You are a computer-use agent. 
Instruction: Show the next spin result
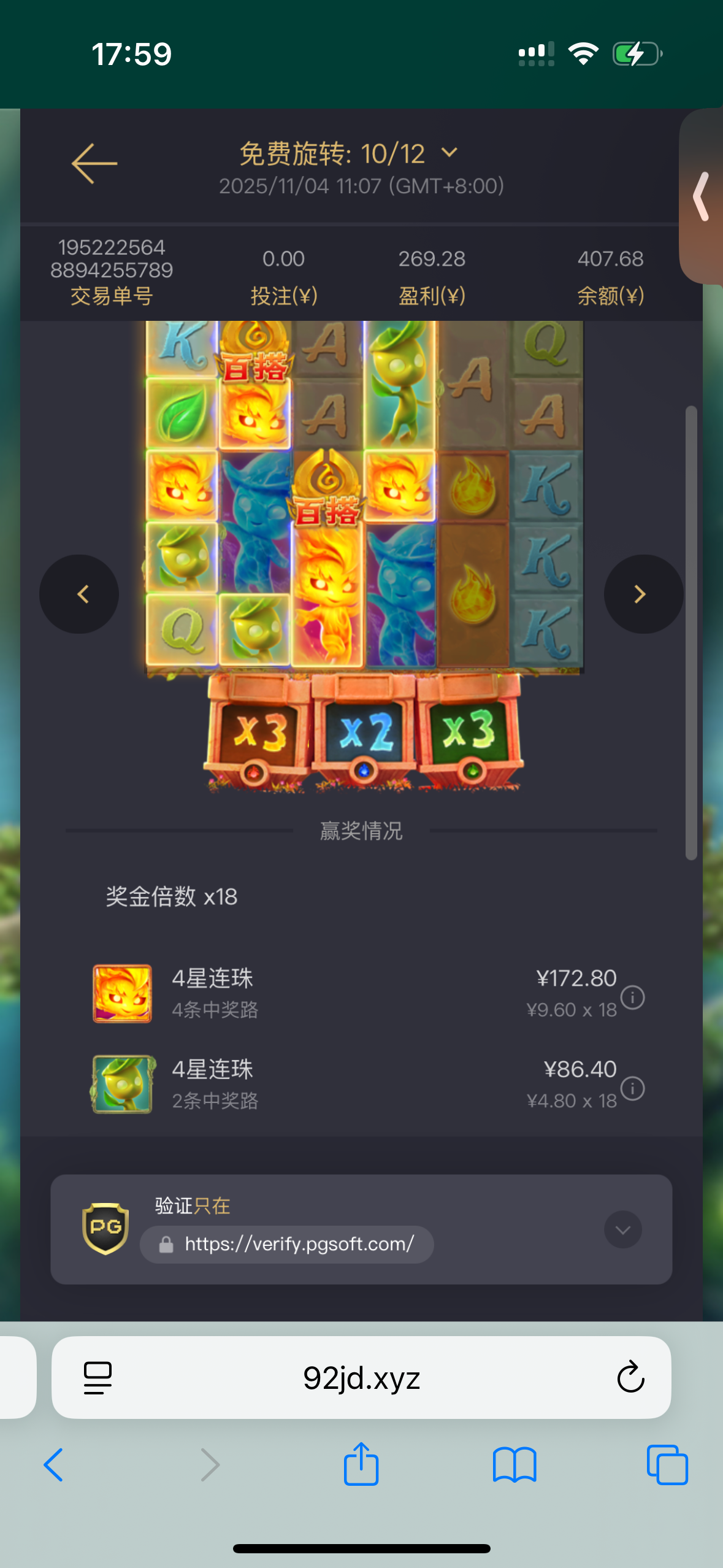[x=643, y=594]
